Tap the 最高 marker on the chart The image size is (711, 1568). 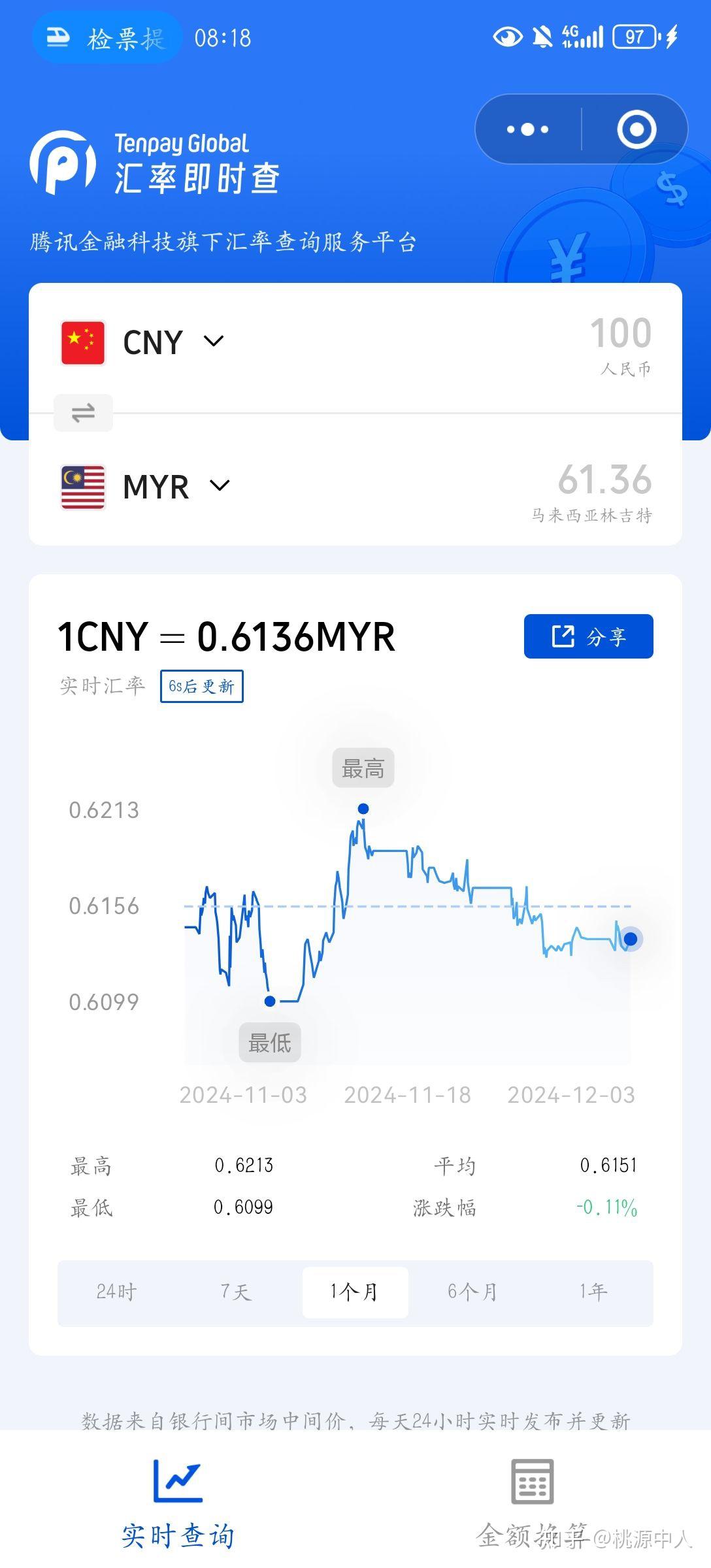pos(363,768)
